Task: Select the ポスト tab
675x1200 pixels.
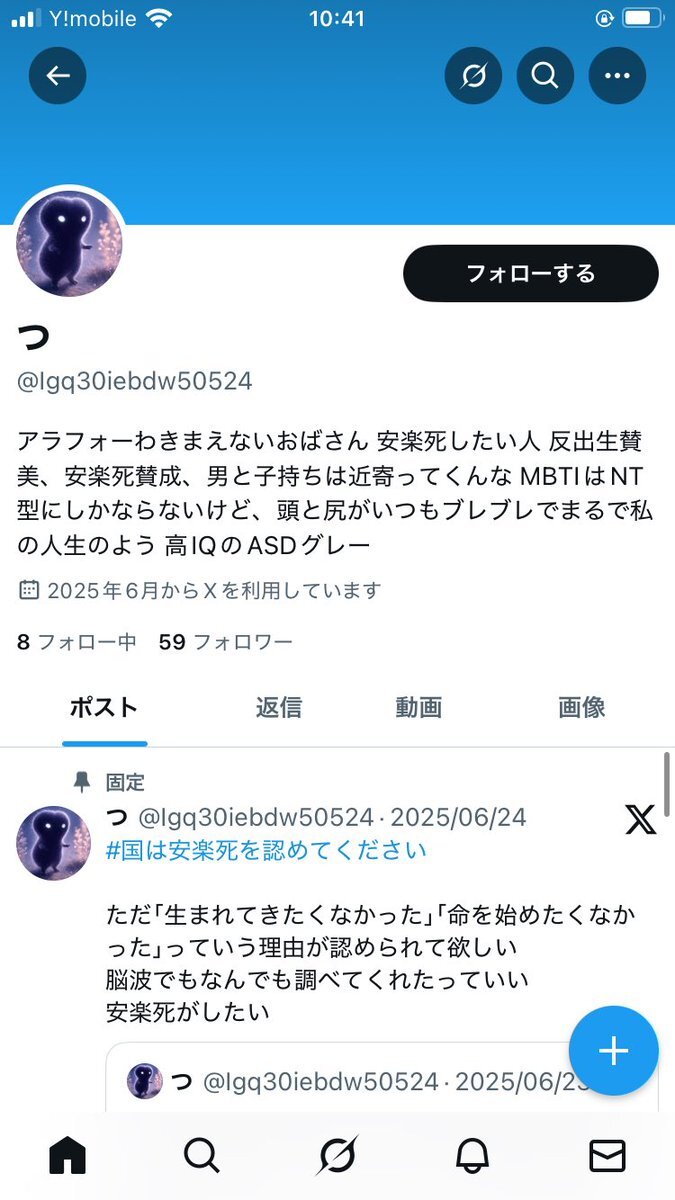Action: click(x=104, y=708)
